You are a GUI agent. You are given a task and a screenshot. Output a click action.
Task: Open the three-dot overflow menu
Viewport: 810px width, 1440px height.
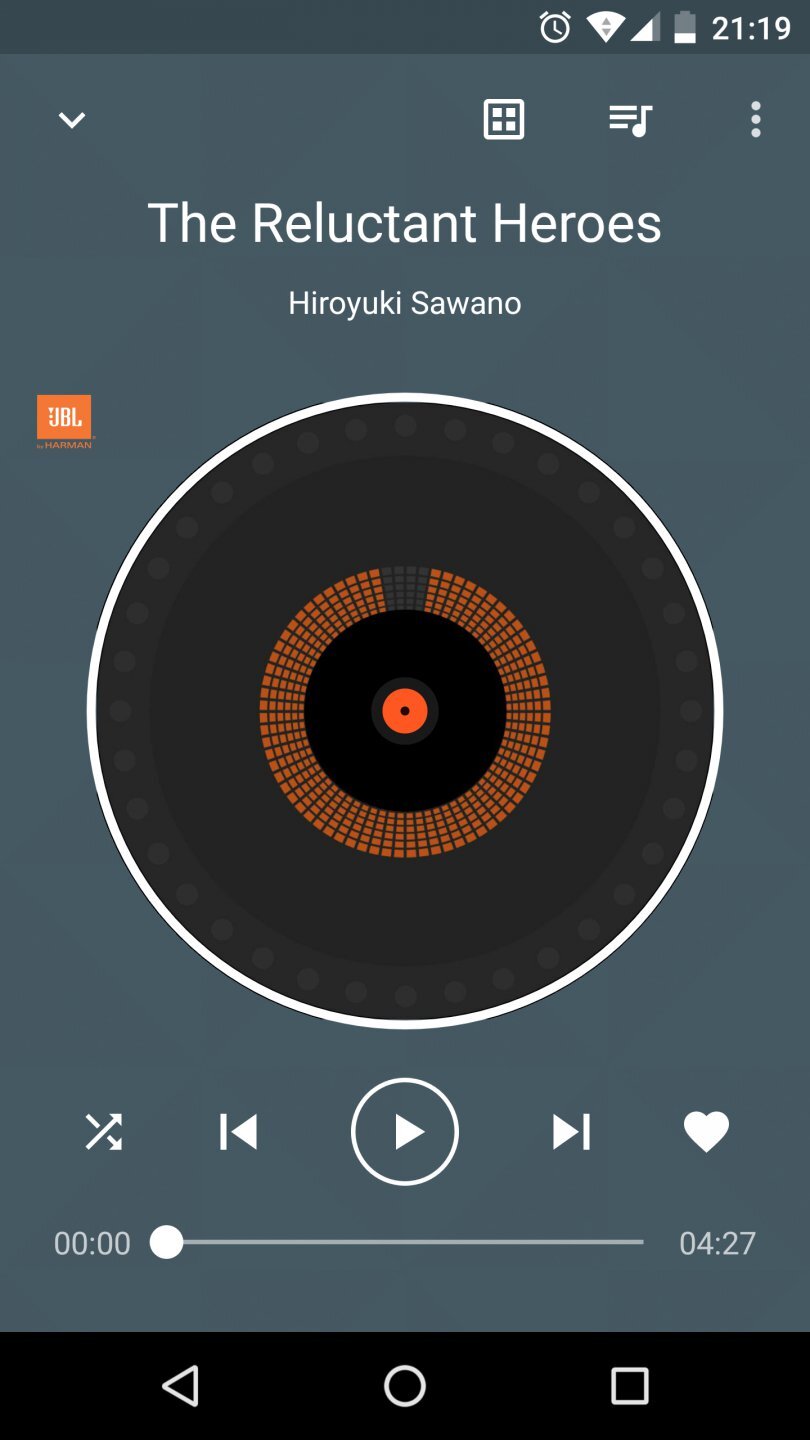click(x=756, y=120)
